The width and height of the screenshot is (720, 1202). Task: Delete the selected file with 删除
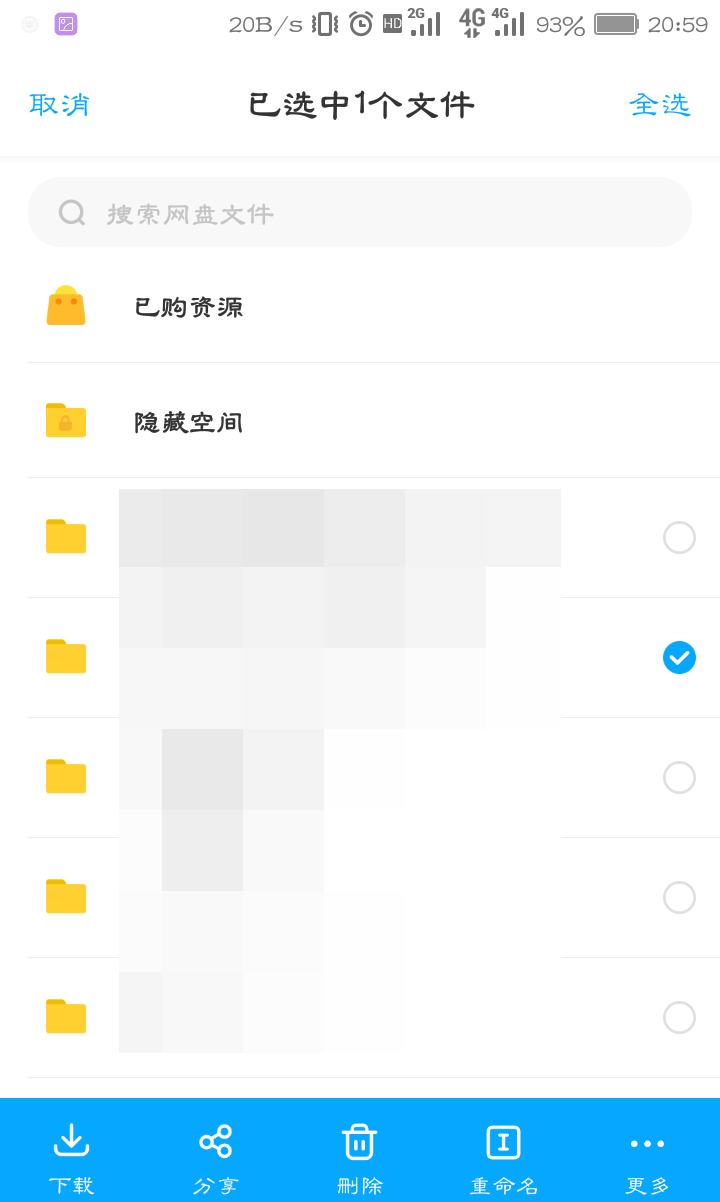click(x=359, y=1155)
